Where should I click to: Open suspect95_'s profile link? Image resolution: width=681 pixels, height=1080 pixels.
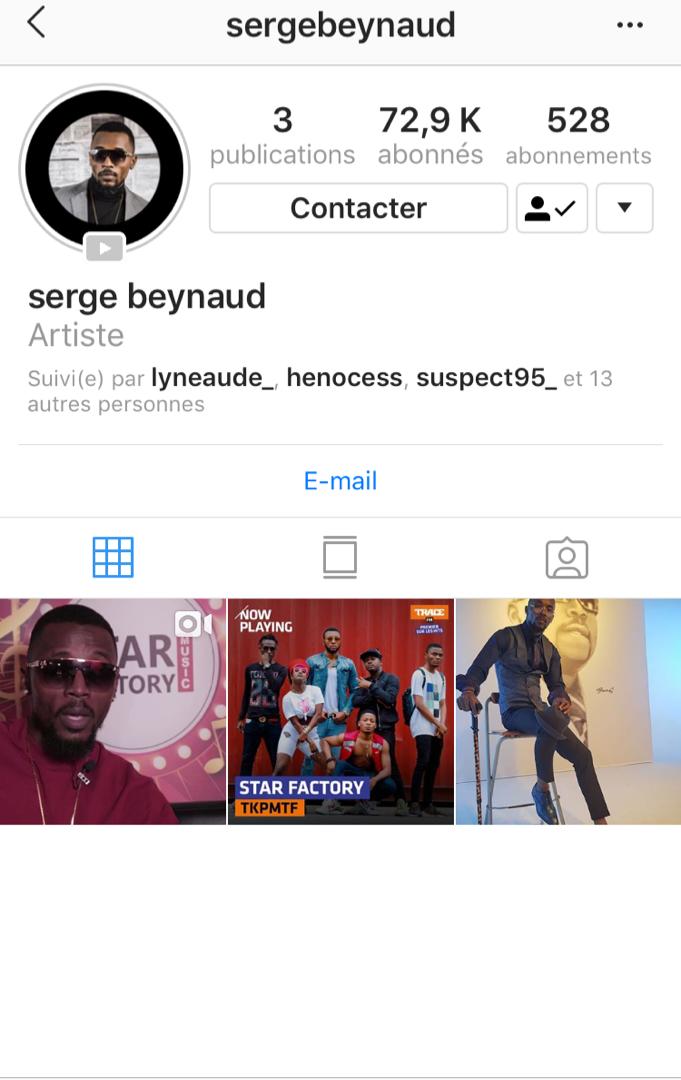pos(486,378)
